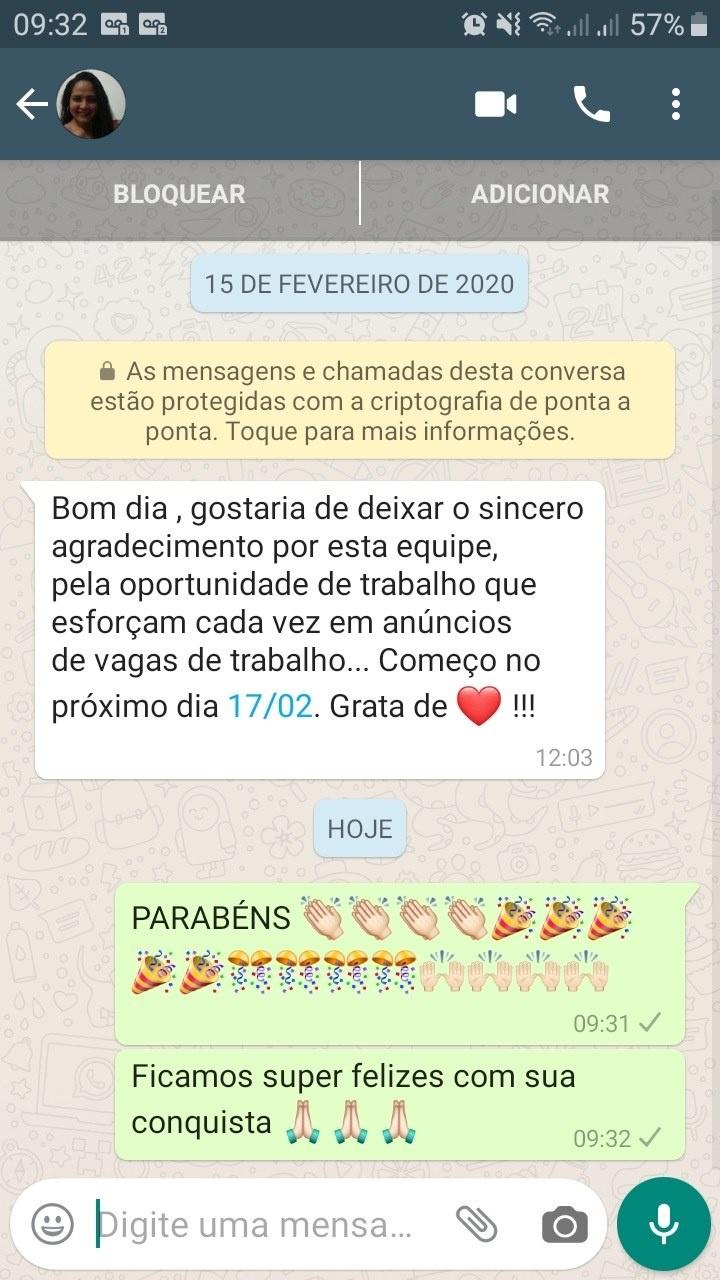Image resolution: width=720 pixels, height=1280 pixels.
Task: Start a video call
Action: (496, 104)
